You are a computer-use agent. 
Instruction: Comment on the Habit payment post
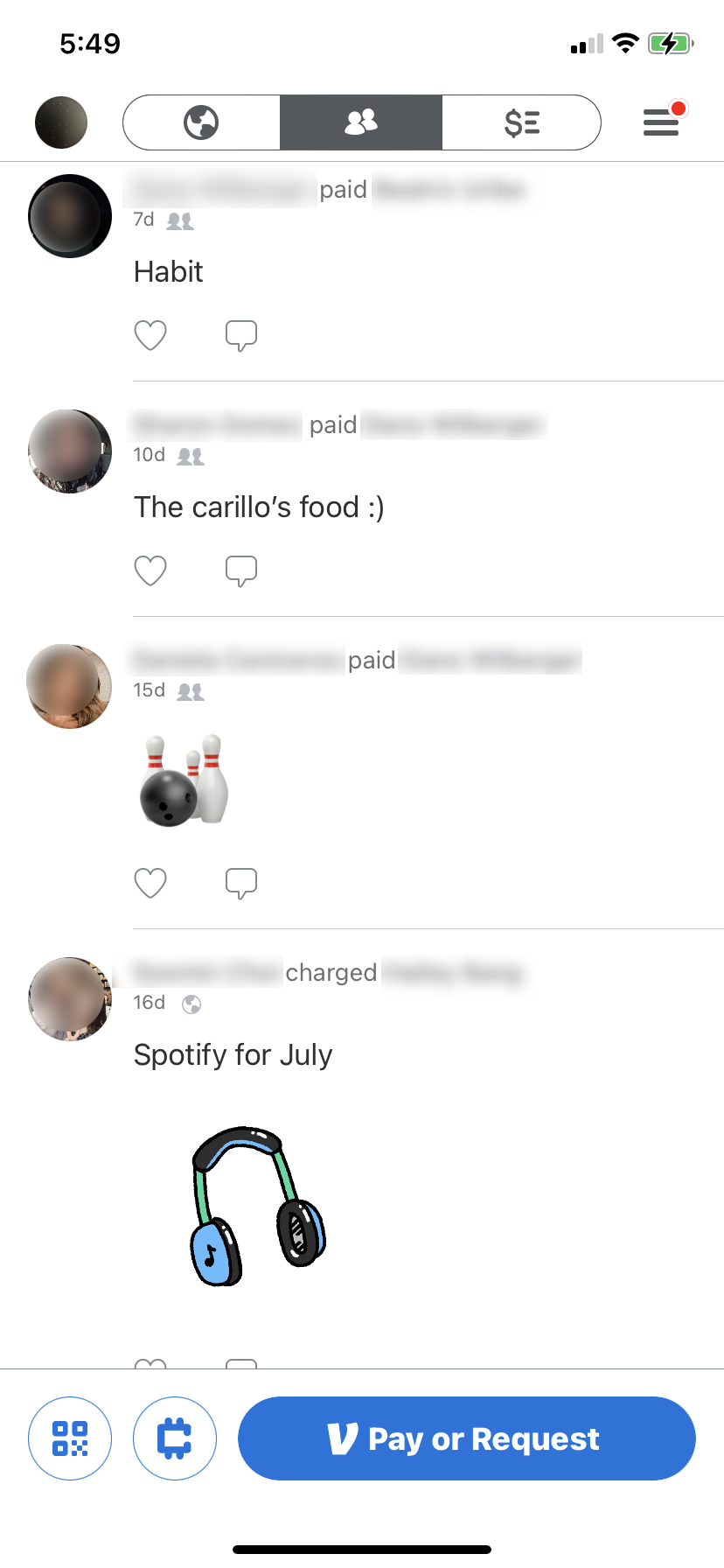point(241,335)
